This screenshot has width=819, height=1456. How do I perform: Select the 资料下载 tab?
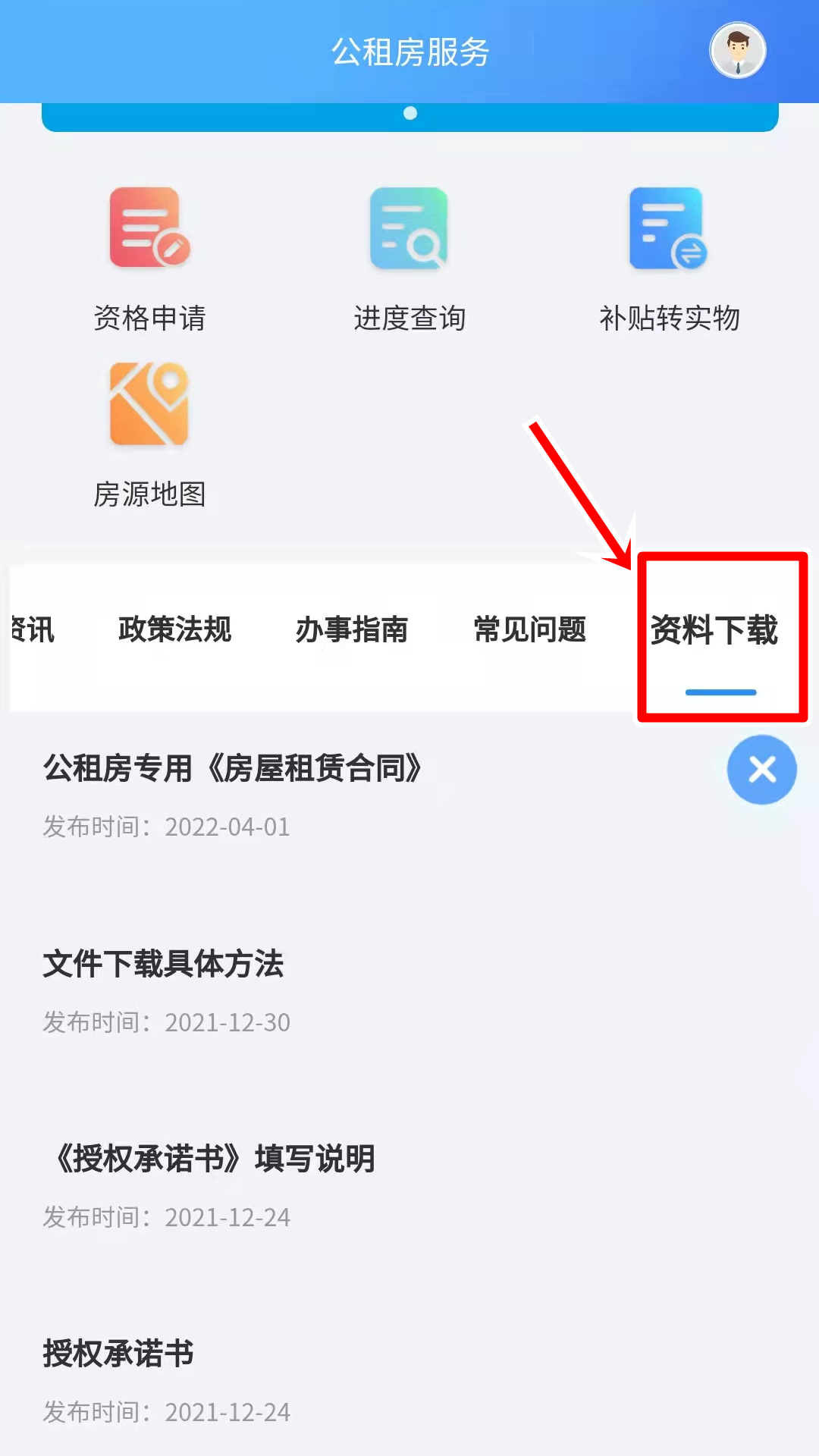[x=714, y=631]
